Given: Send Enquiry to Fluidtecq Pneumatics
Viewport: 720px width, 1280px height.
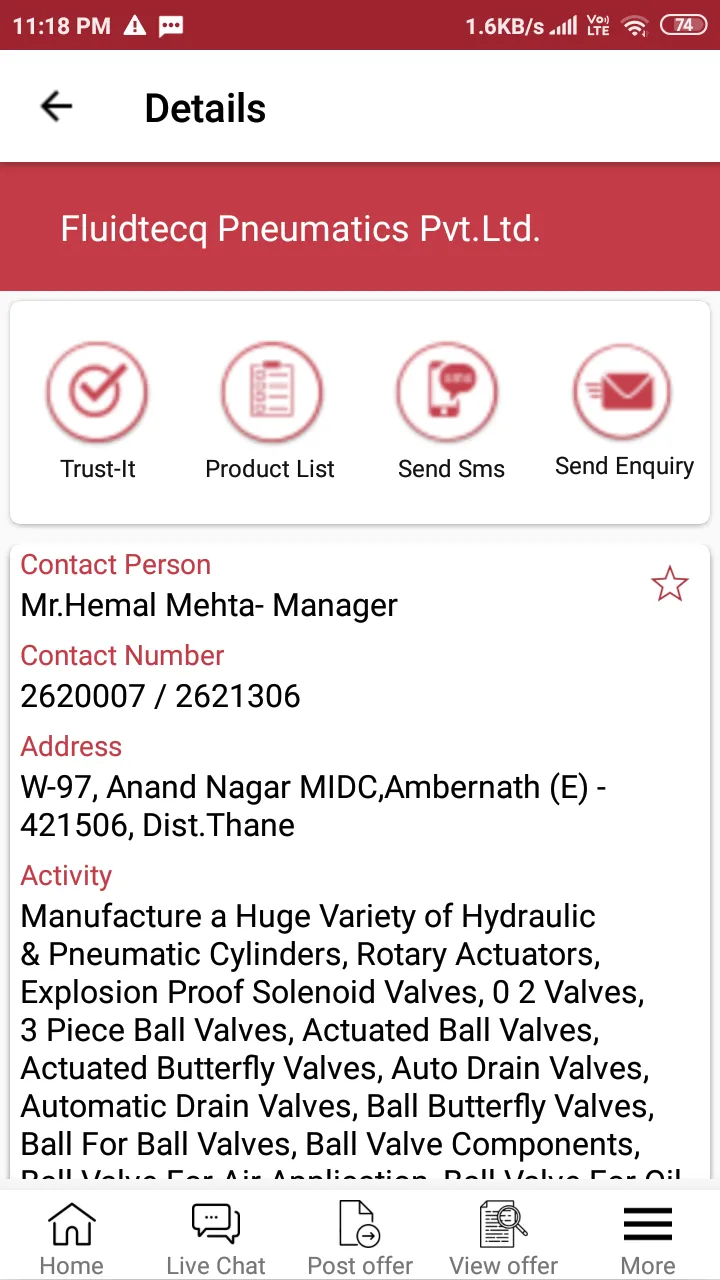Looking at the screenshot, I should (x=624, y=411).
